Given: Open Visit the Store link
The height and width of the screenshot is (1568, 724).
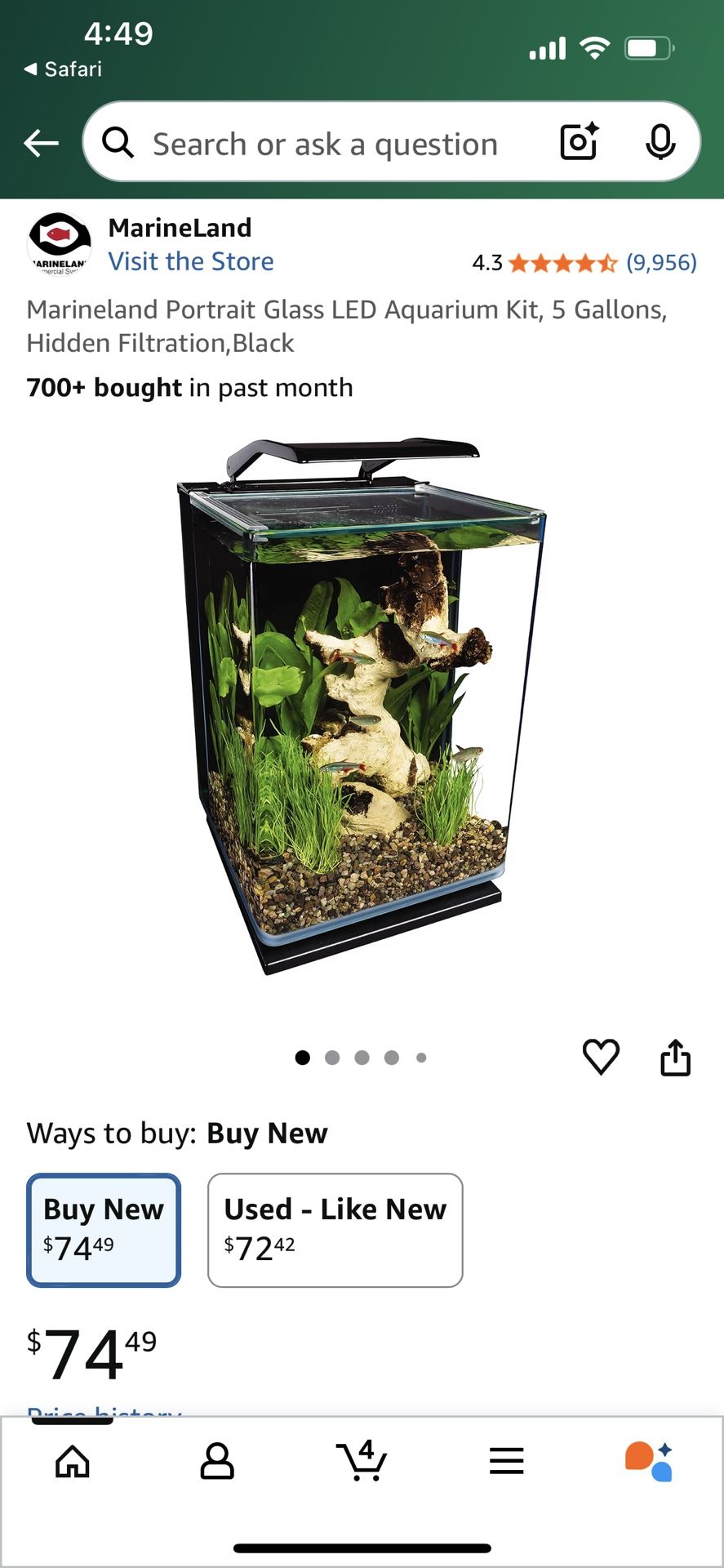Looking at the screenshot, I should coord(192,261).
